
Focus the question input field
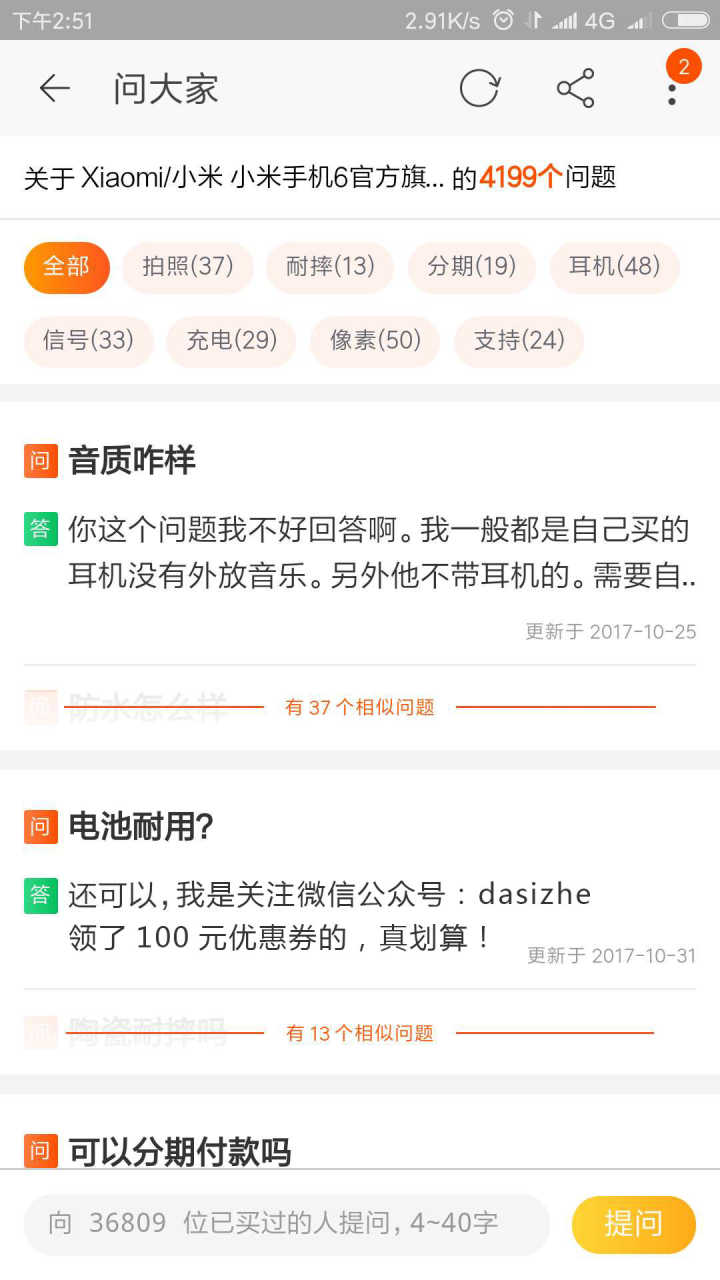click(x=287, y=1223)
